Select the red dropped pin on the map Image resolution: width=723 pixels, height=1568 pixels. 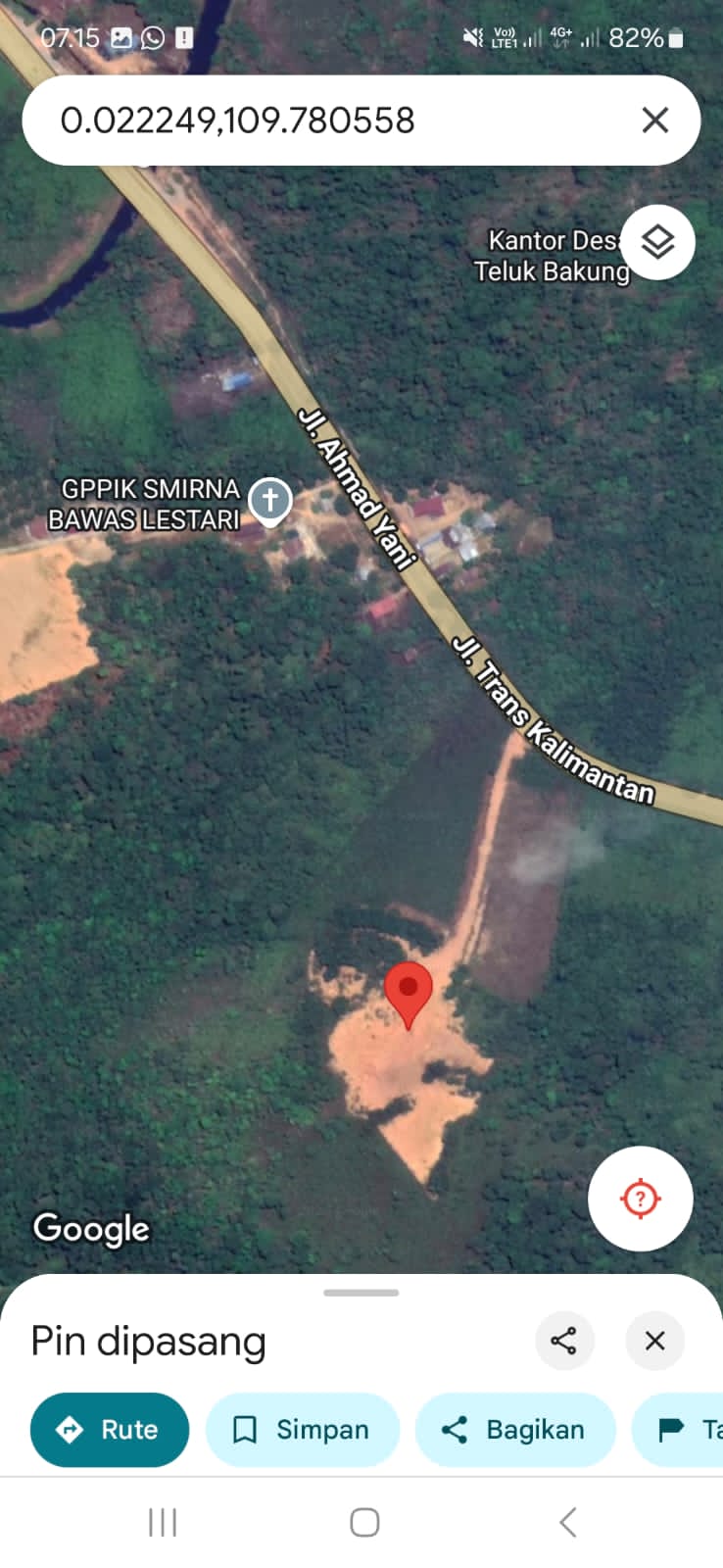pos(409,992)
